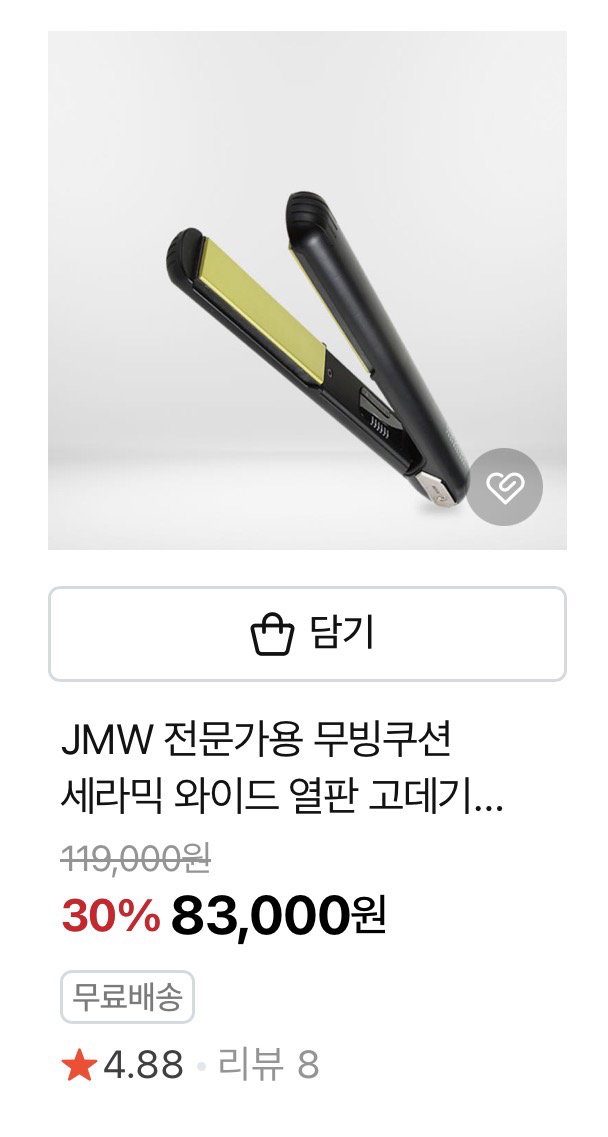This screenshot has width=608, height=1137.
Task: Open the JMW hair straightener product image
Action: (x=307, y=290)
